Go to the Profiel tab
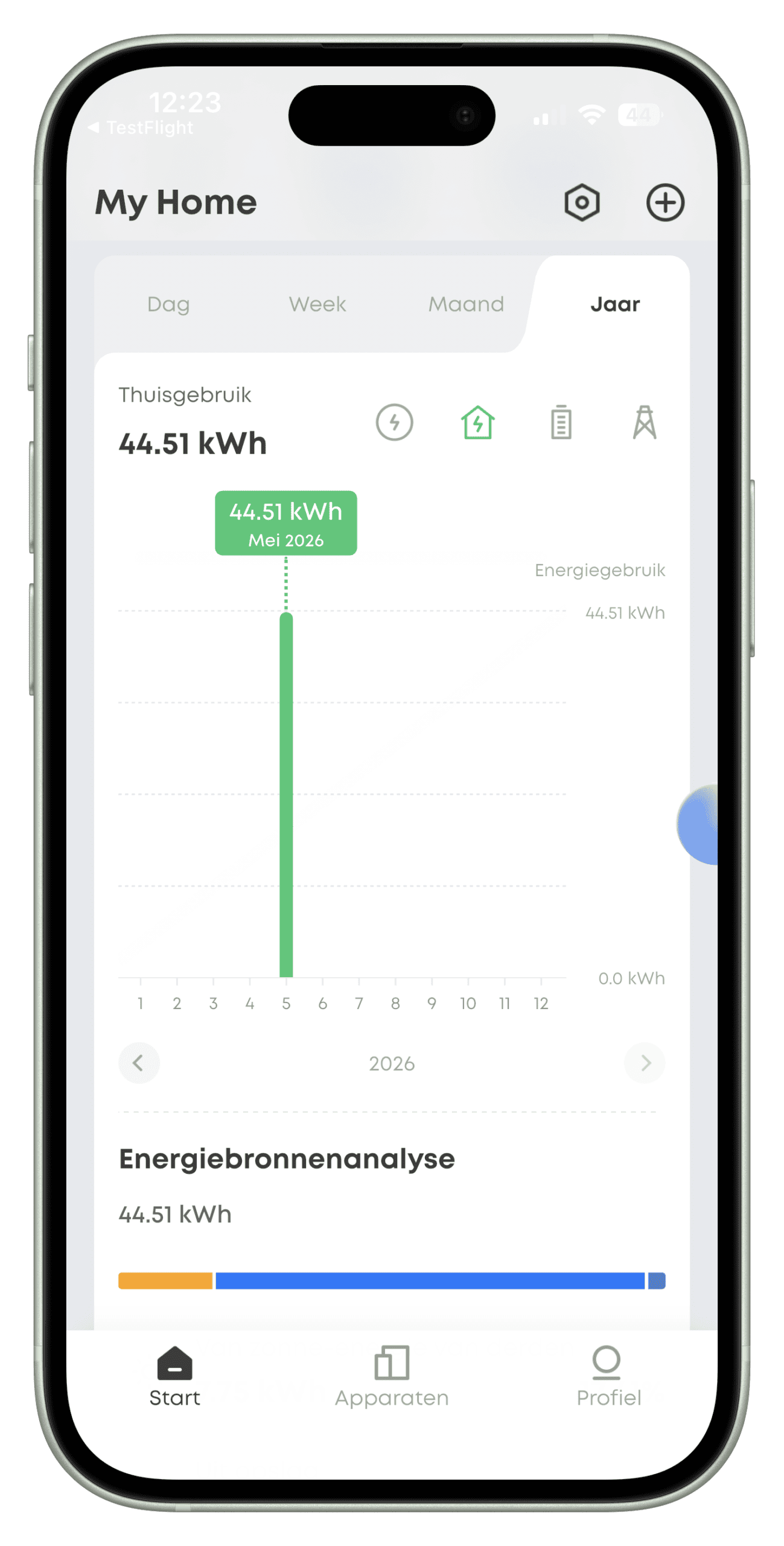Viewport: 784px width, 1546px height. pyautogui.click(x=608, y=1376)
